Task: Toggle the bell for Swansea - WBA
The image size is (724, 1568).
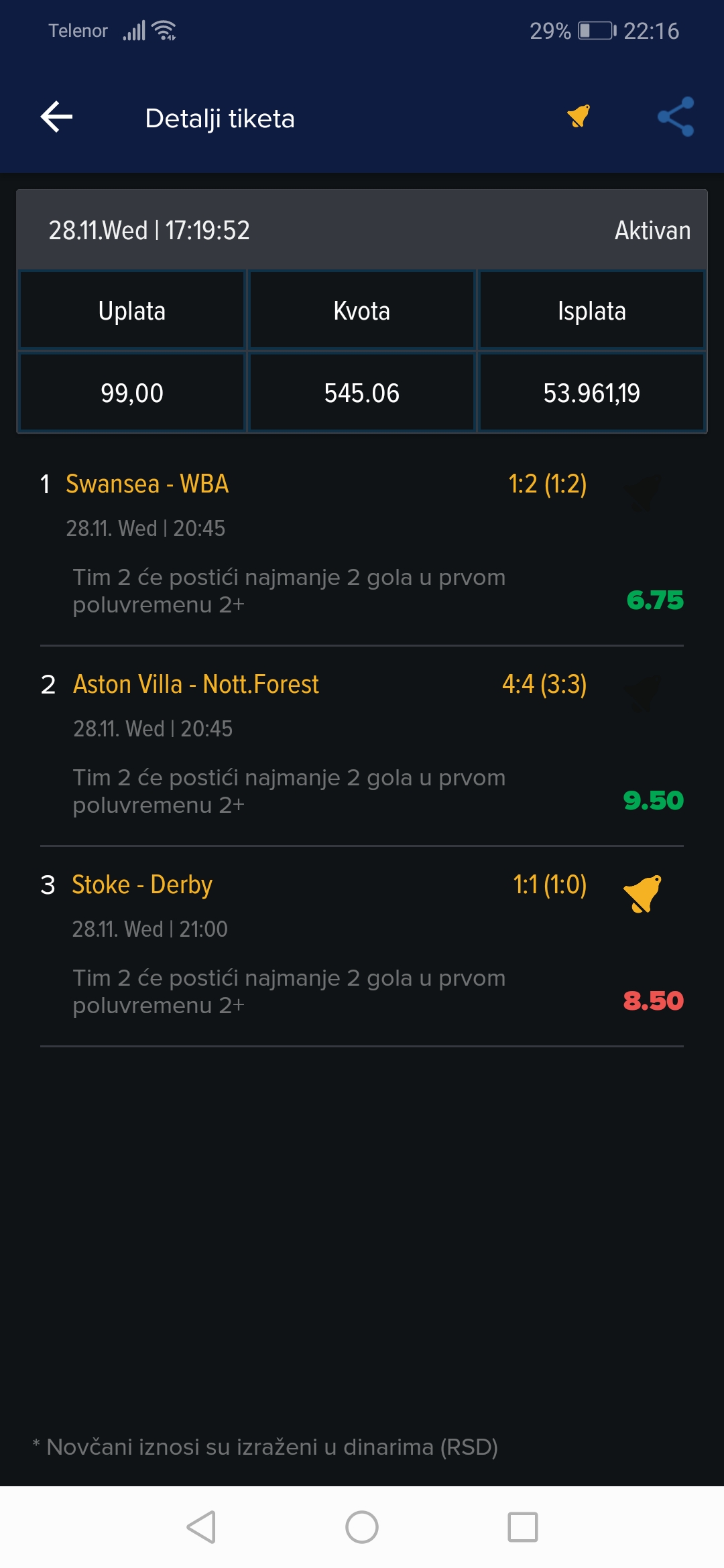Action: click(642, 493)
